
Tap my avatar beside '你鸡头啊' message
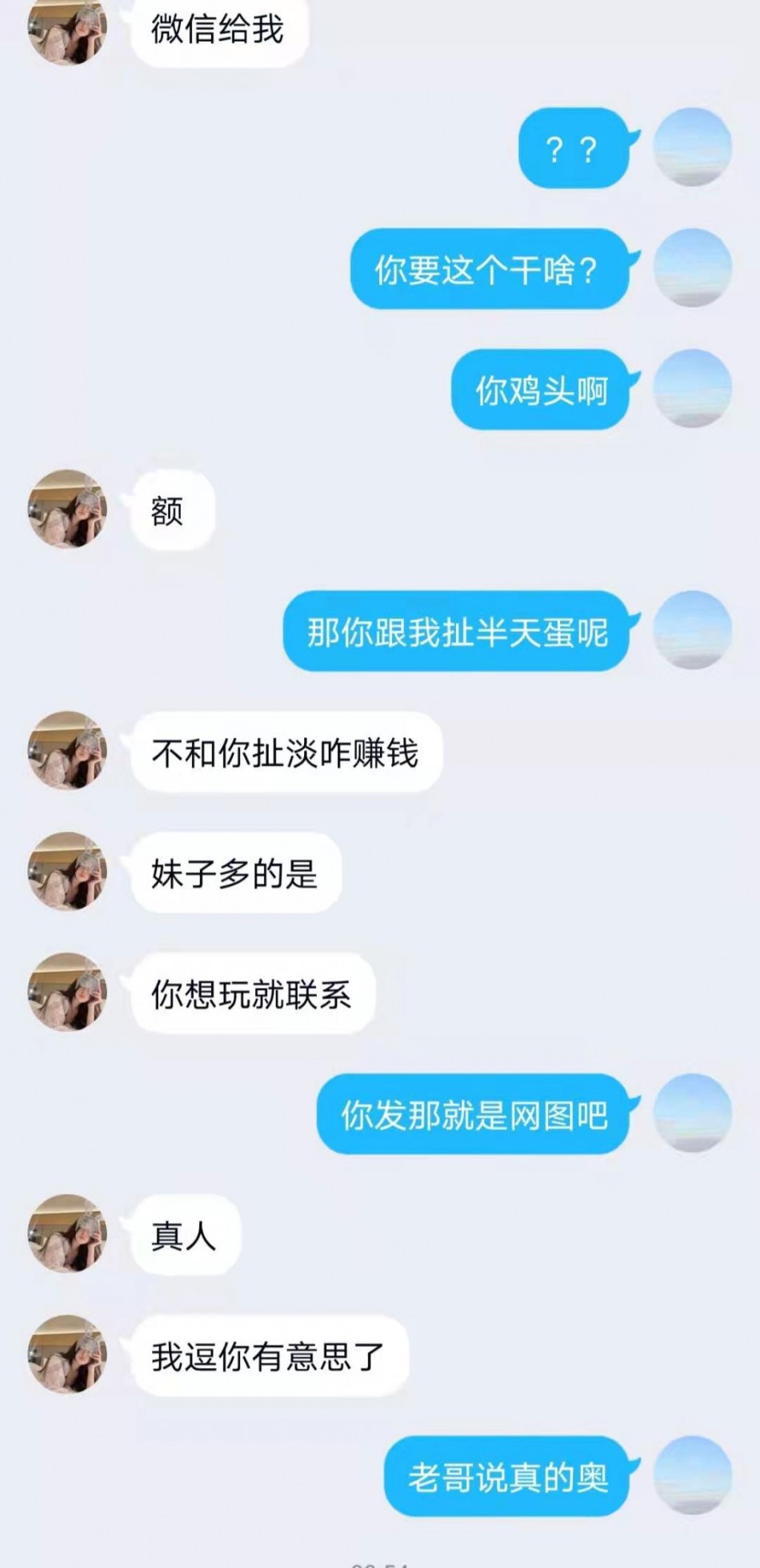point(692,388)
